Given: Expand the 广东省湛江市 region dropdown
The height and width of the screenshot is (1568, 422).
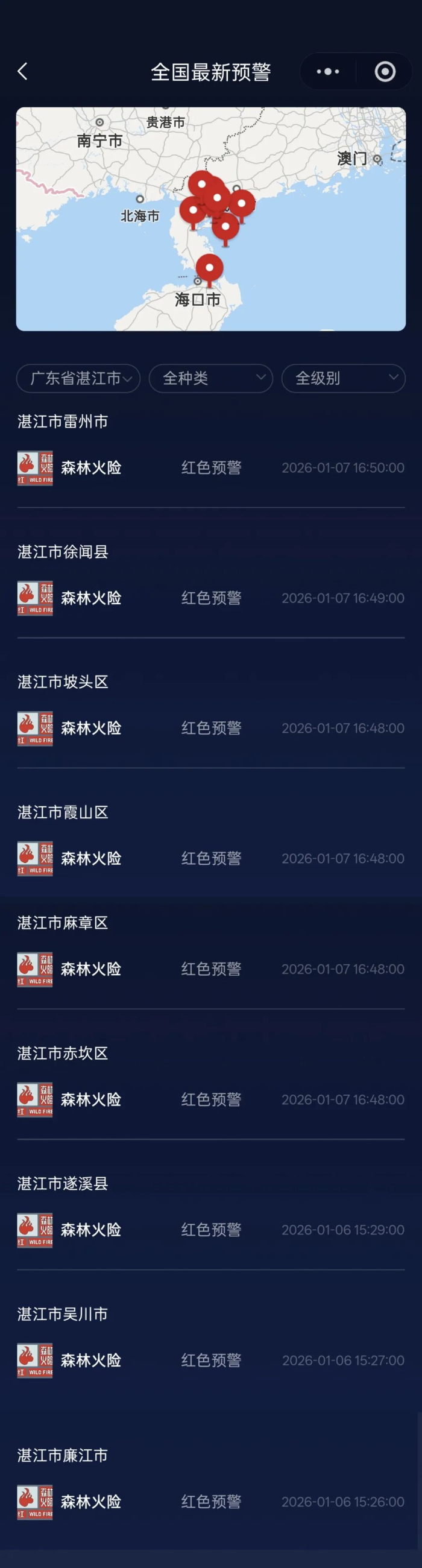Looking at the screenshot, I should 78,378.
